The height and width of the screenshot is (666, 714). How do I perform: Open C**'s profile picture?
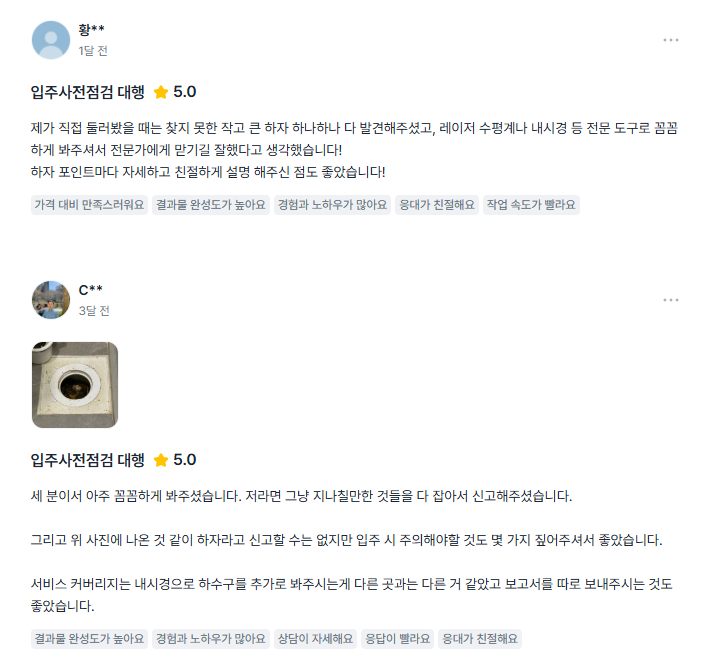coord(51,300)
